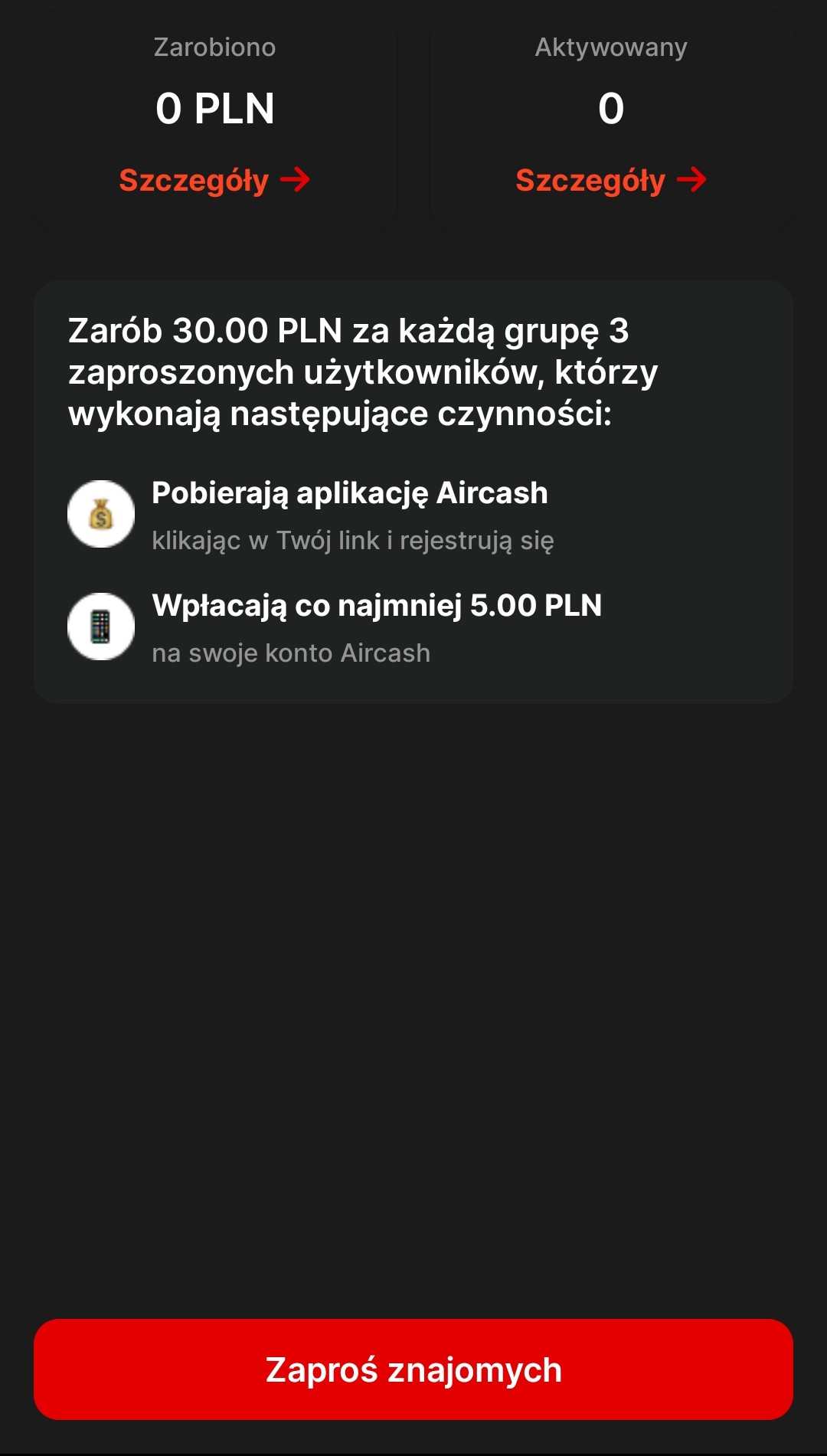Tap the Zaproś znajomych button
827x1456 pixels.
point(413,1369)
